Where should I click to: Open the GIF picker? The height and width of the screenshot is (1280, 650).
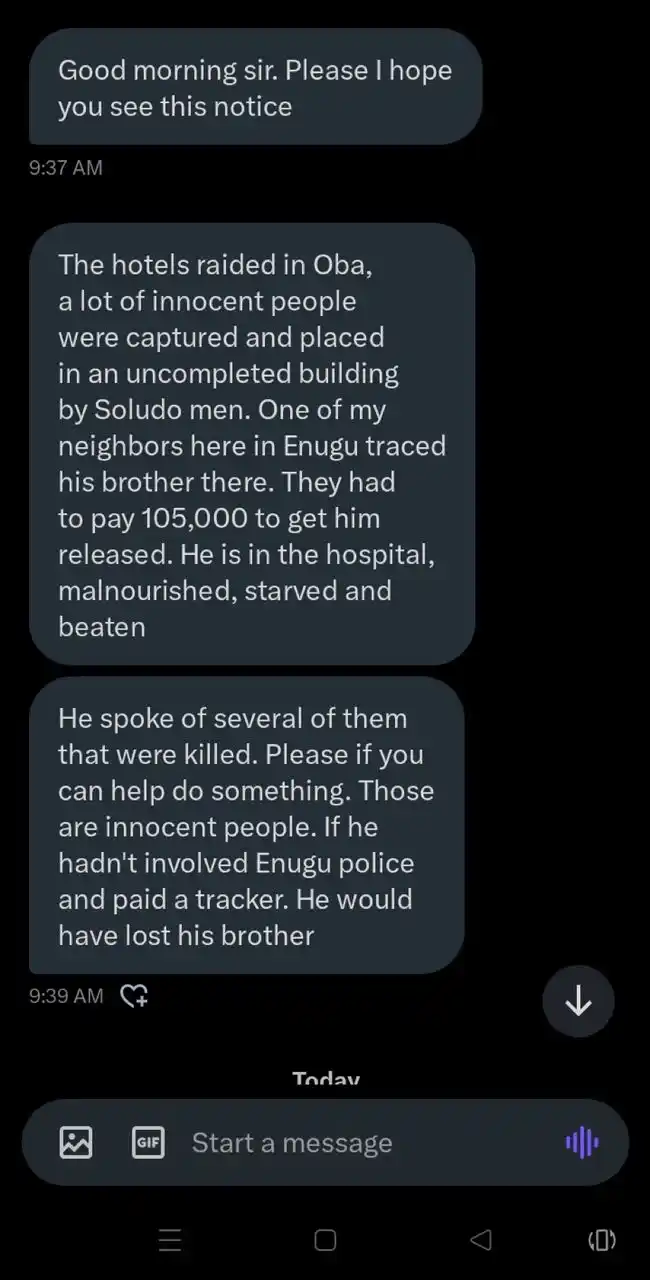[x=148, y=1142]
